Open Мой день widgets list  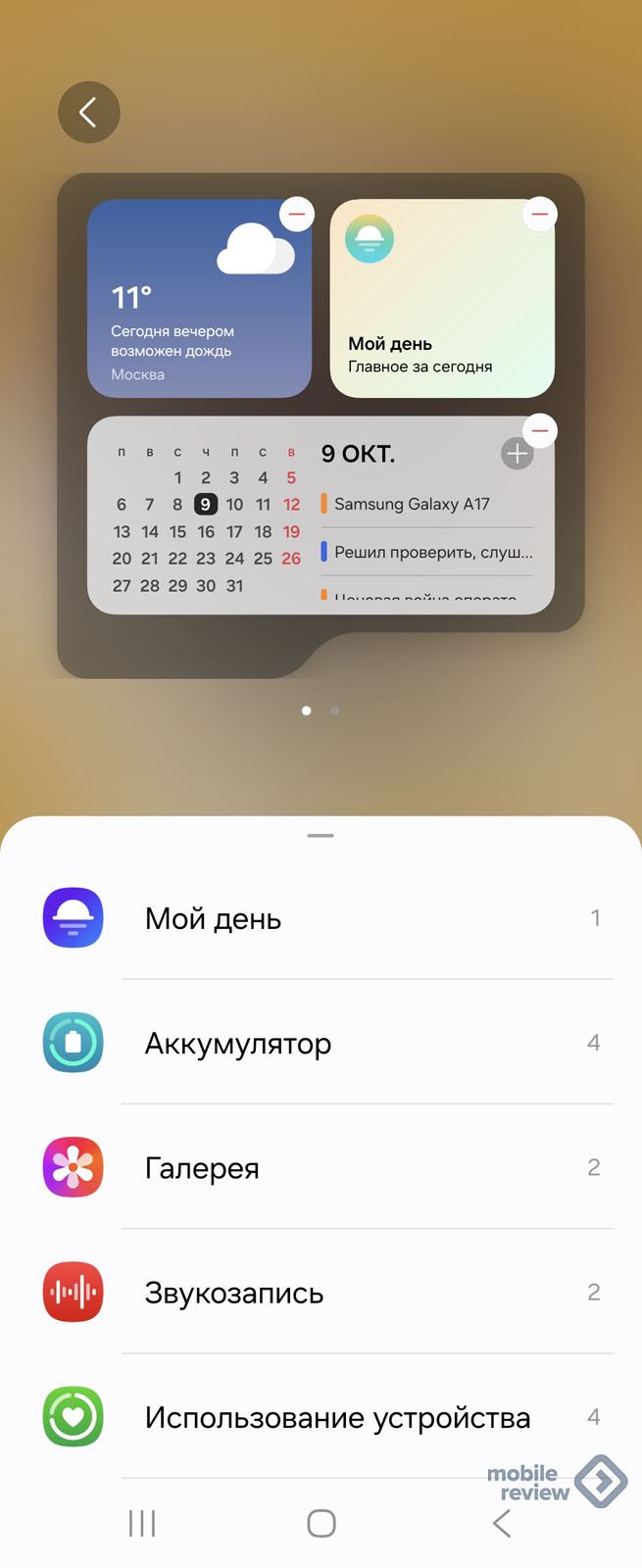[321, 918]
